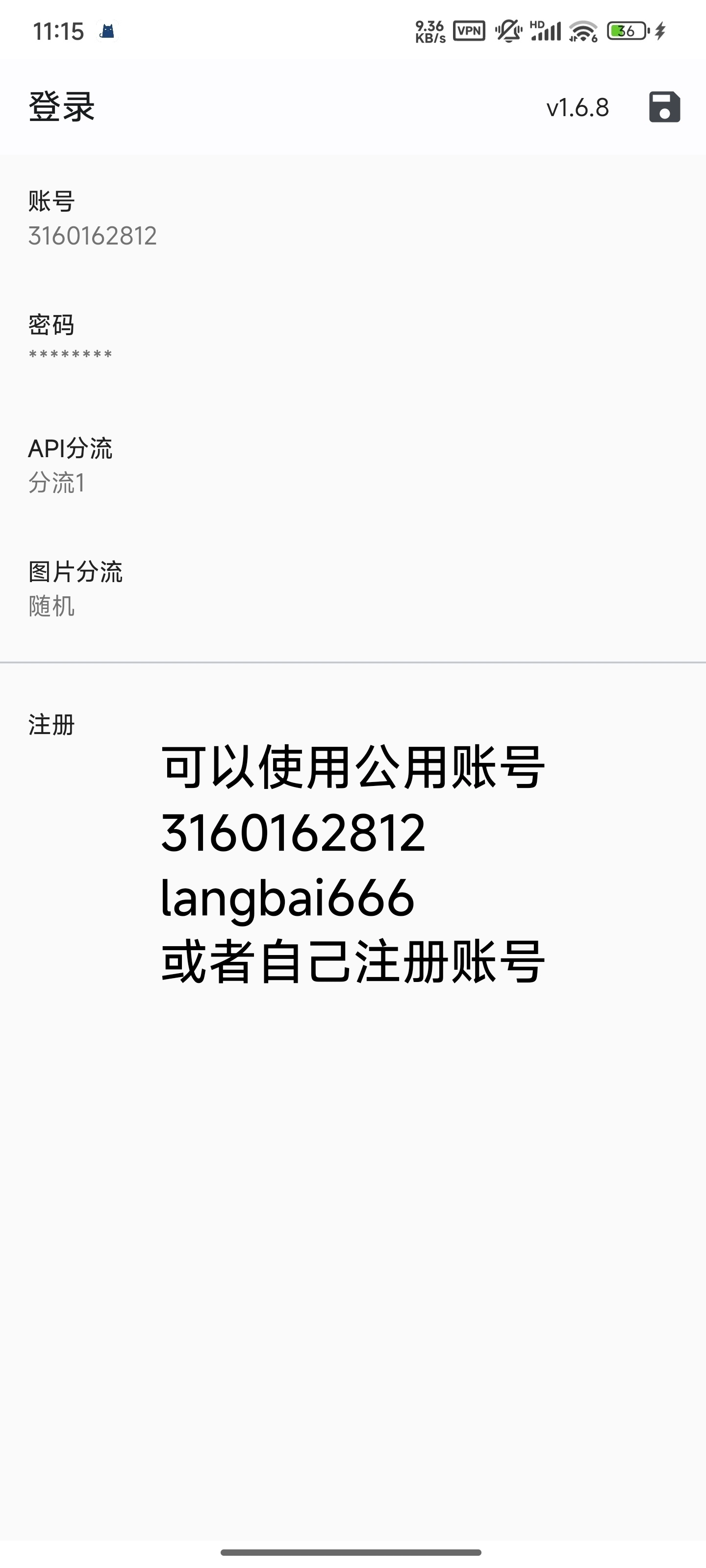706x1568 pixels.
Task: Change the API分流 setting
Action: [x=353, y=465]
